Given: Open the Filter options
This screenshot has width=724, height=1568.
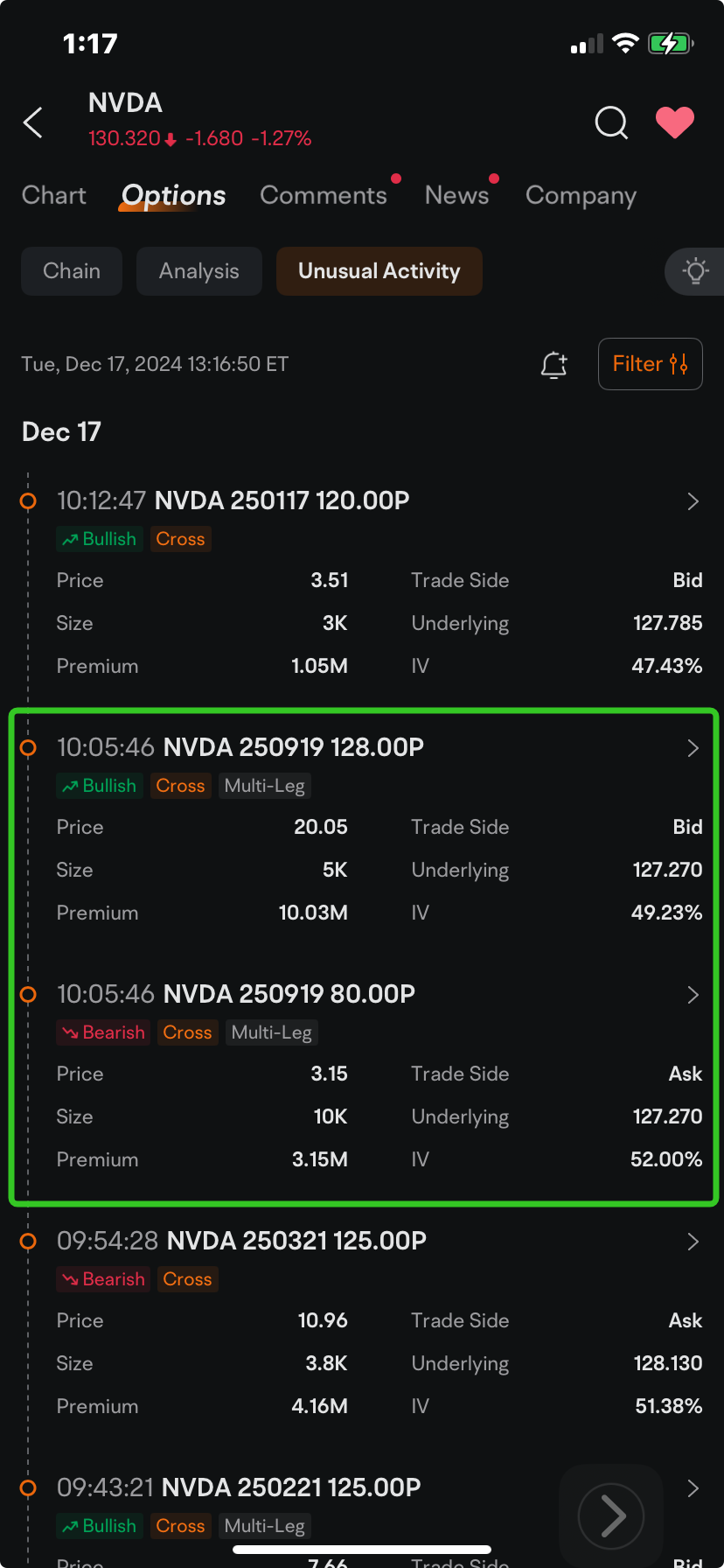Looking at the screenshot, I should (x=650, y=364).
